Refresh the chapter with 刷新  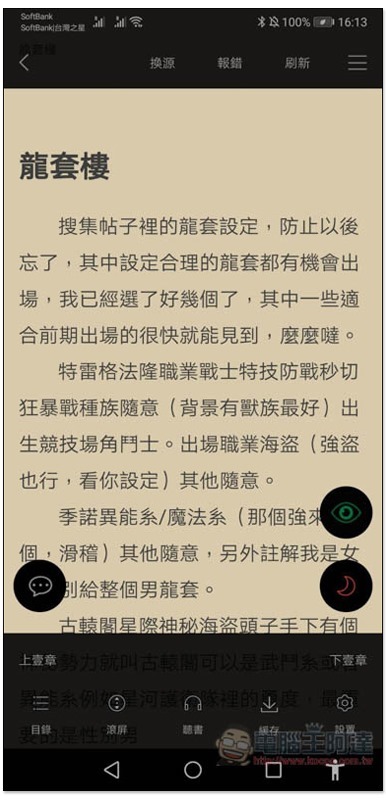pyautogui.click(x=297, y=63)
